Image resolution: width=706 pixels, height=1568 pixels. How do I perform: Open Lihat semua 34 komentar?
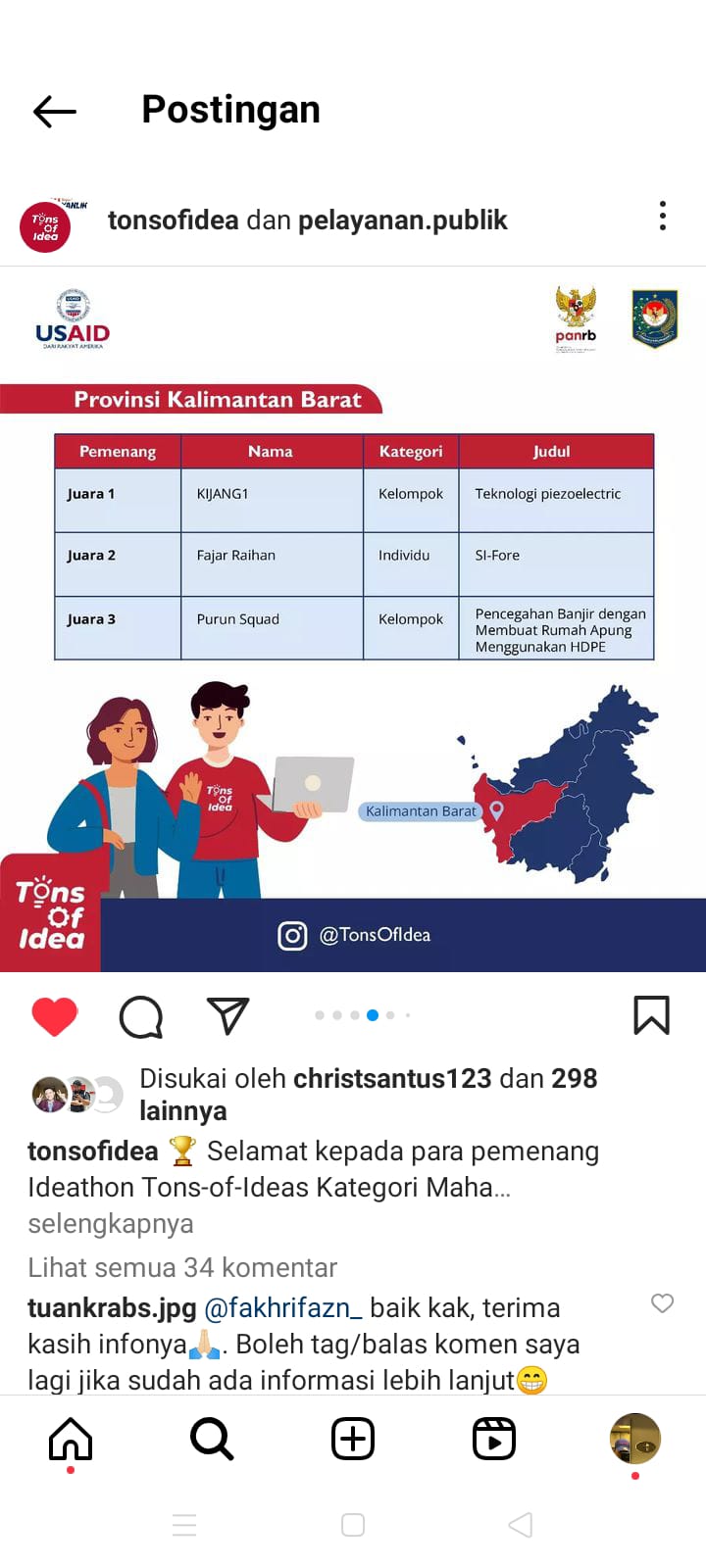182,1268
